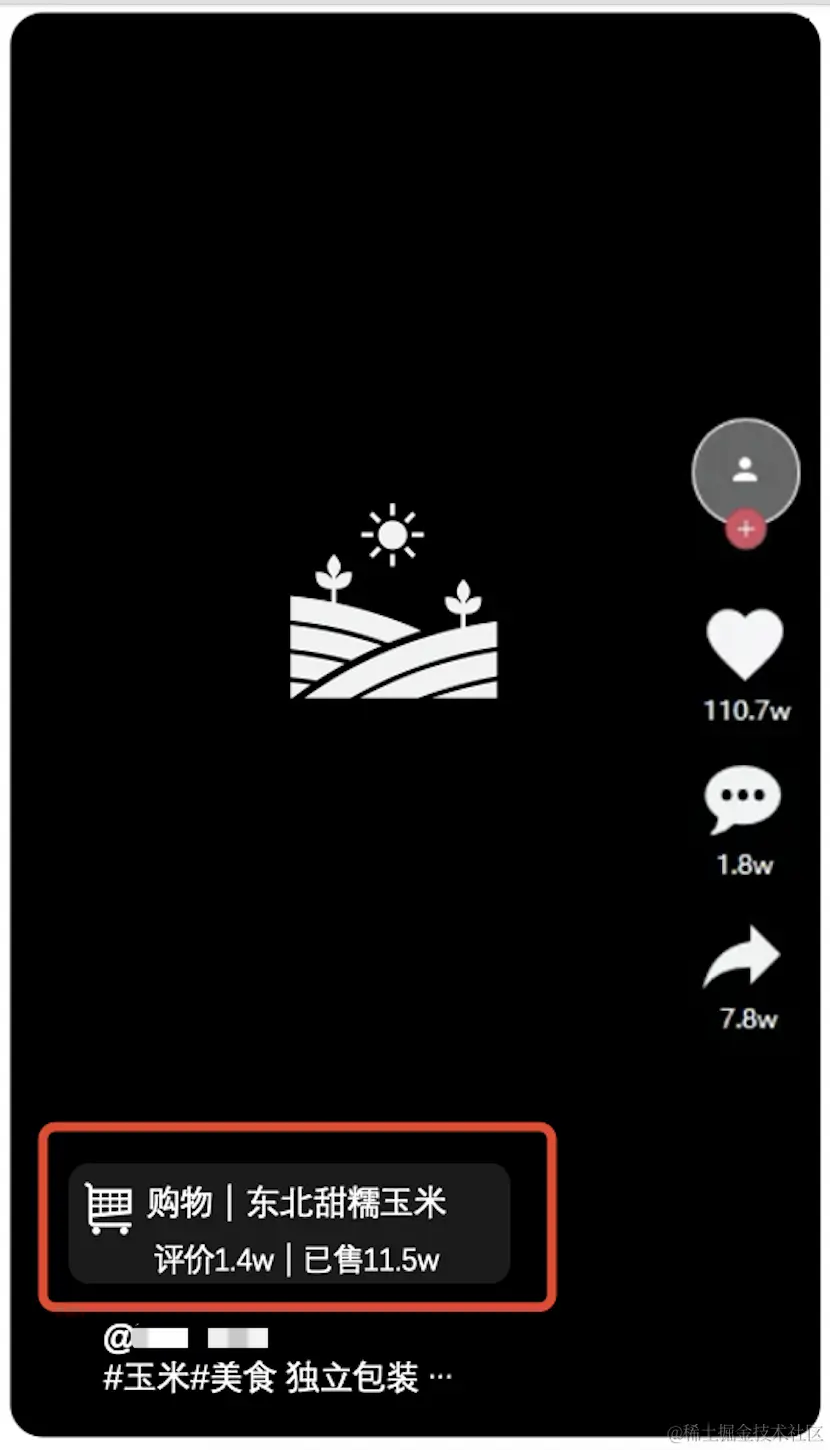Follow the creator with the plus badge
The image size is (830, 1450).
click(x=745, y=529)
